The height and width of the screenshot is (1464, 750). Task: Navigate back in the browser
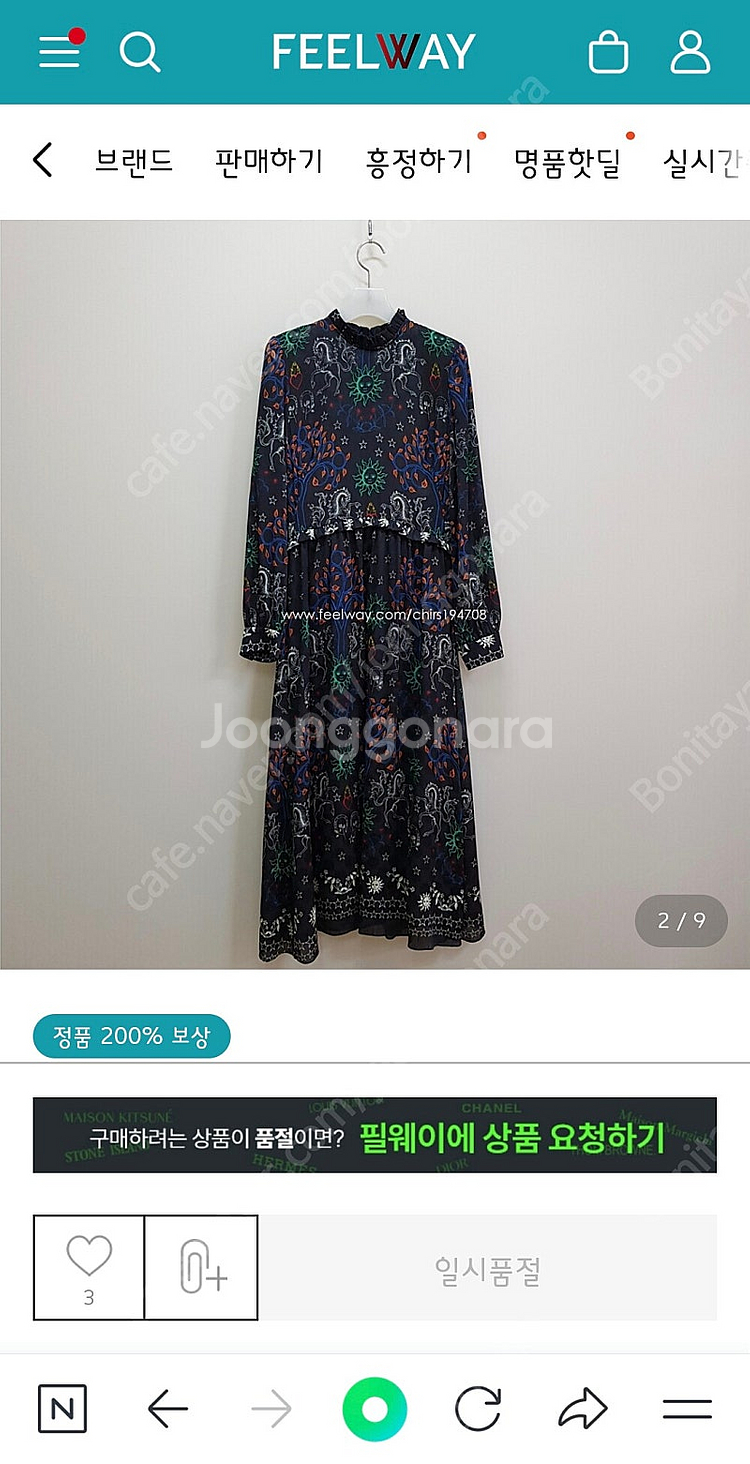point(168,1409)
